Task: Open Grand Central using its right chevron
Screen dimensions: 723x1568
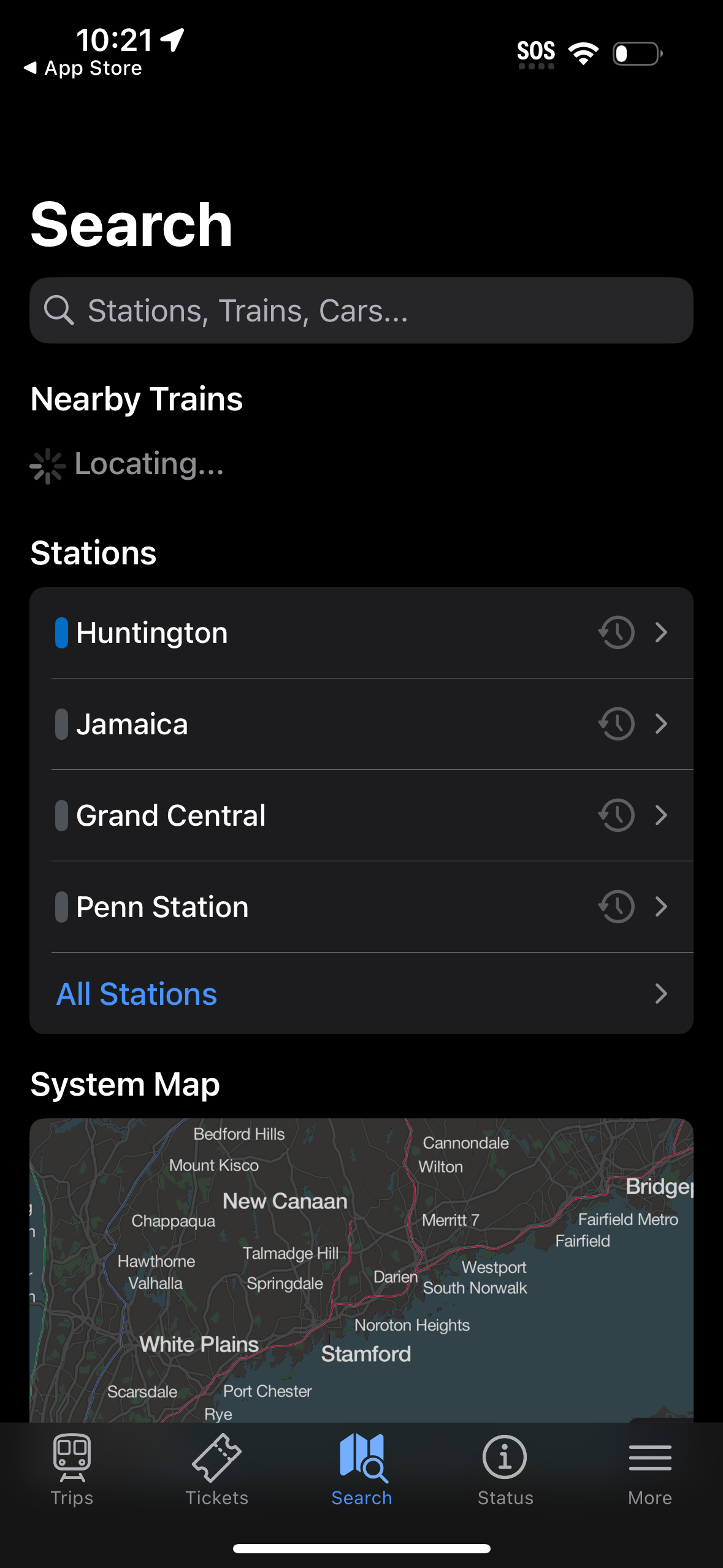Action: pyautogui.click(x=661, y=815)
